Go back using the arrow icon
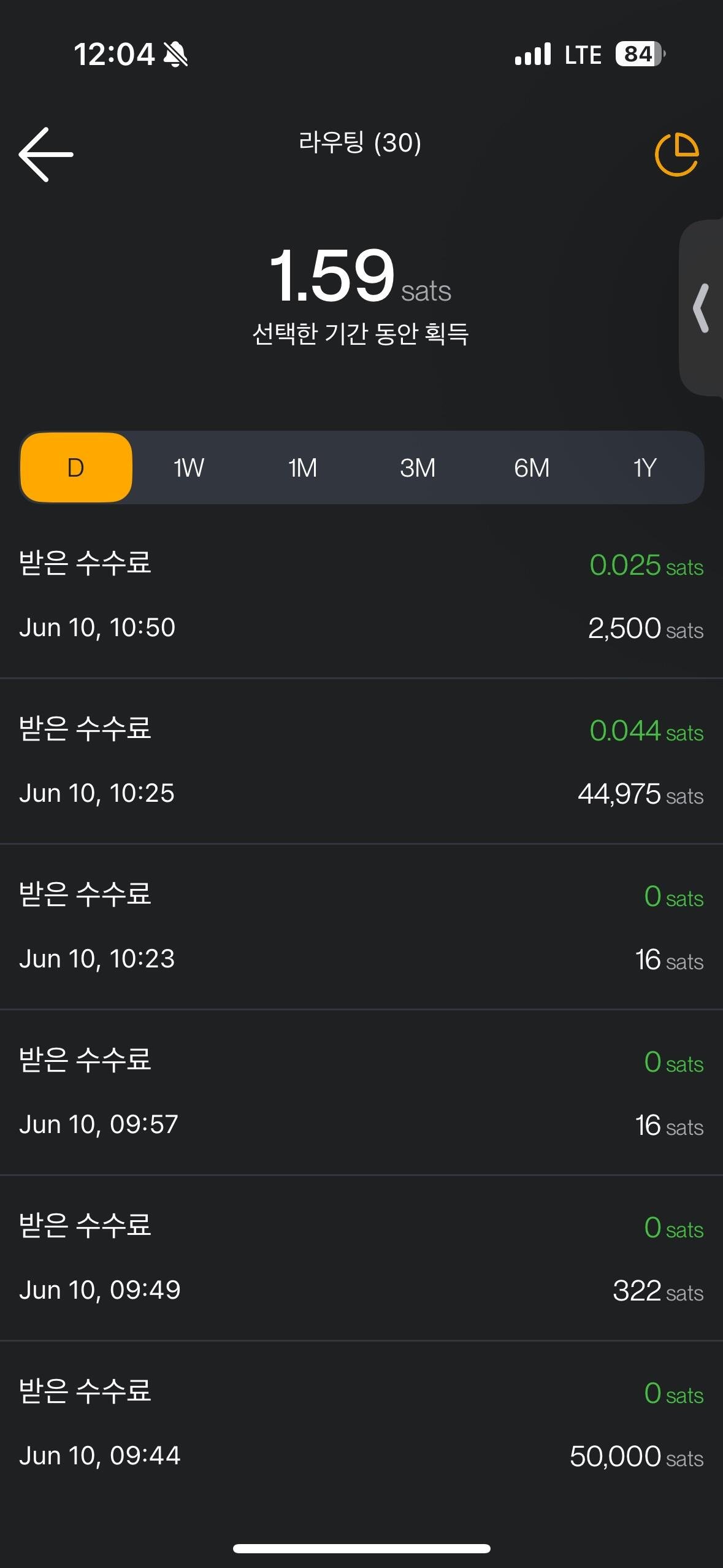The height and width of the screenshot is (1568, 723). coord(46,155)
